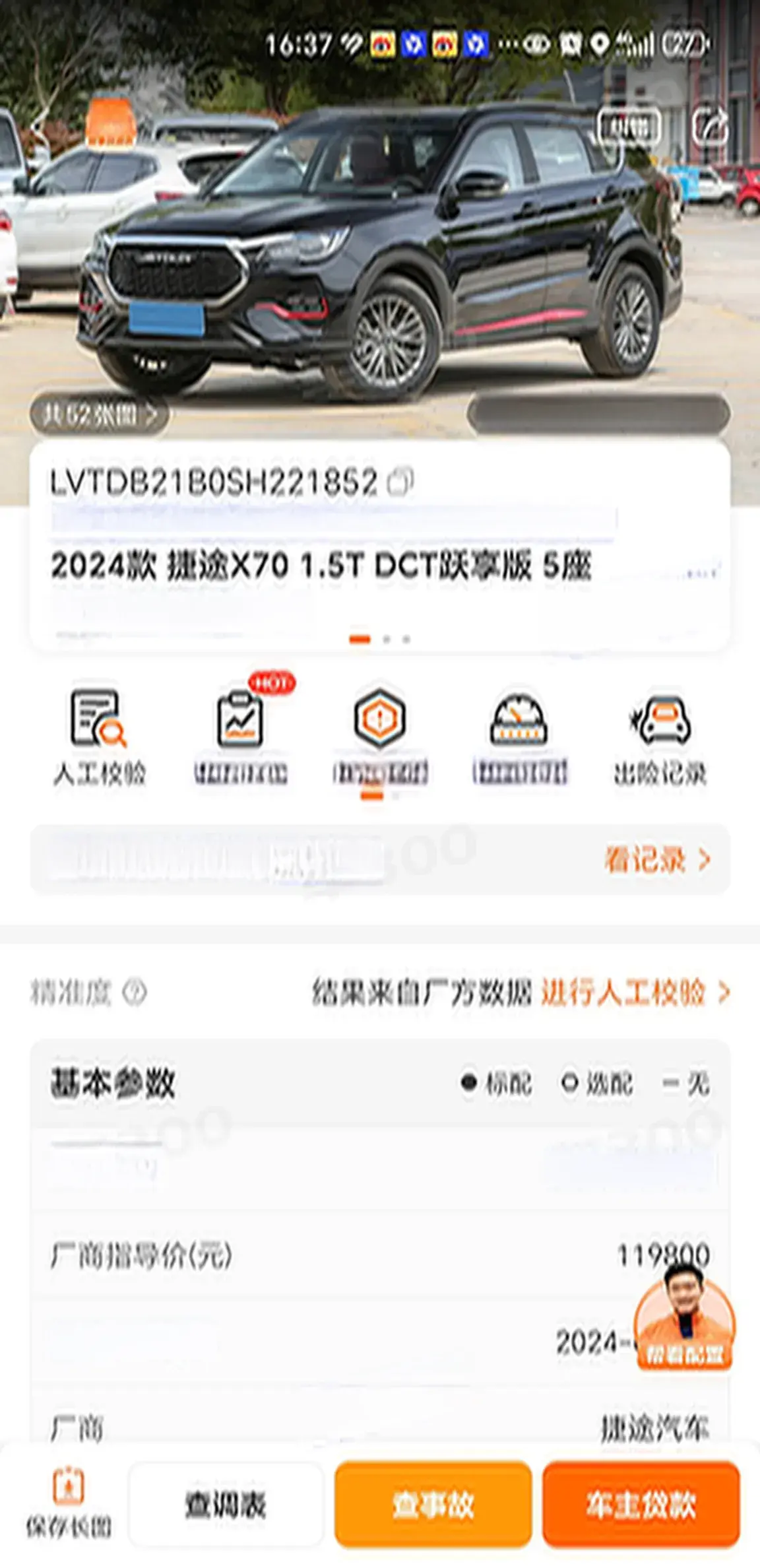Viewport: 760px width, 1568px height.
Task: Save long screenshot via 保存长图
Action: pyautogui.click(x=68, y=1504)
